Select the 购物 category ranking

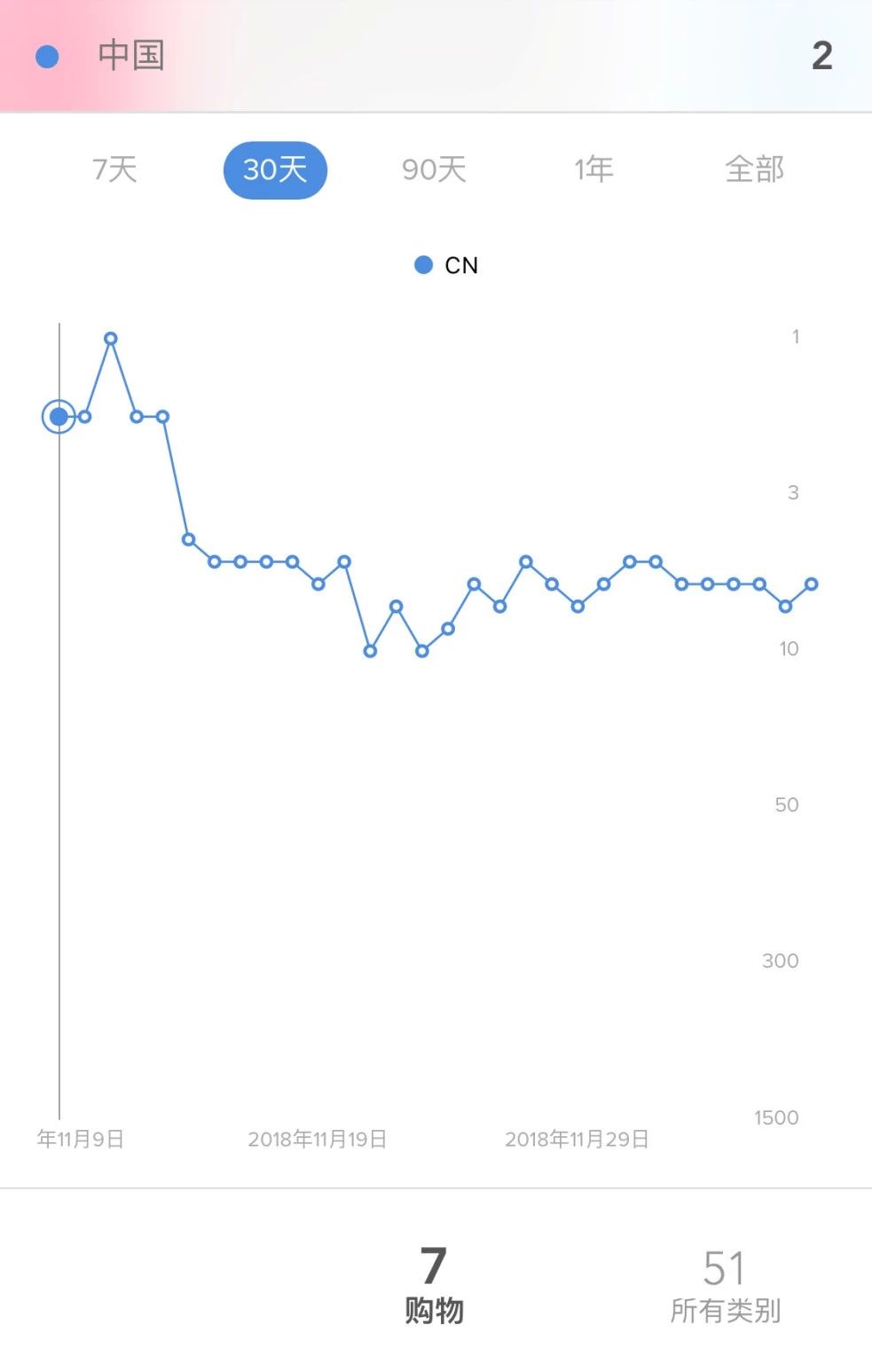[434, 1284]
